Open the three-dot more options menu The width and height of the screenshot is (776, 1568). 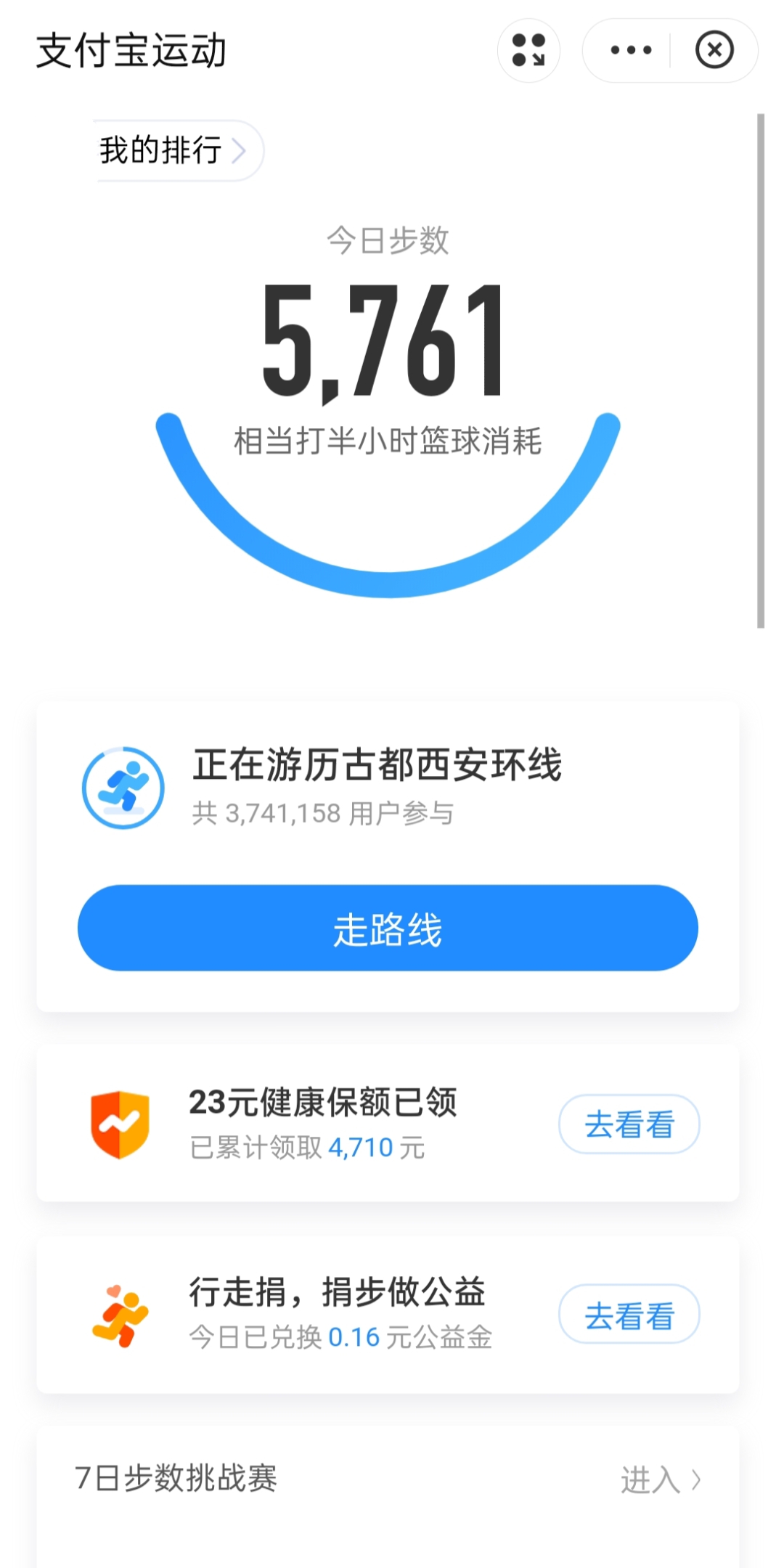[x=630, y=50]
